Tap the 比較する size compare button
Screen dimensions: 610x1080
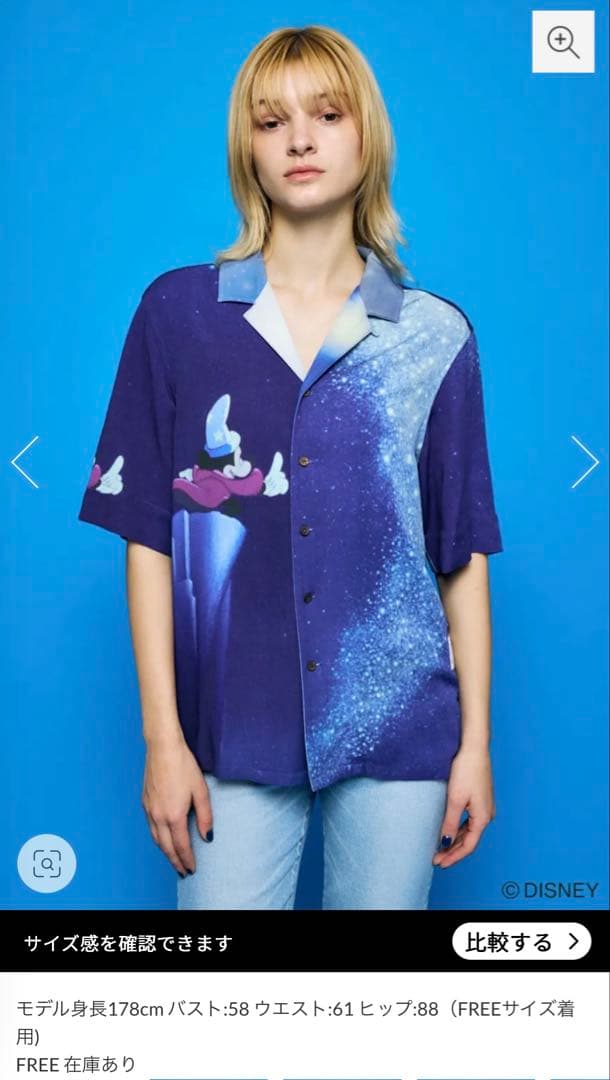click(521, 941)
